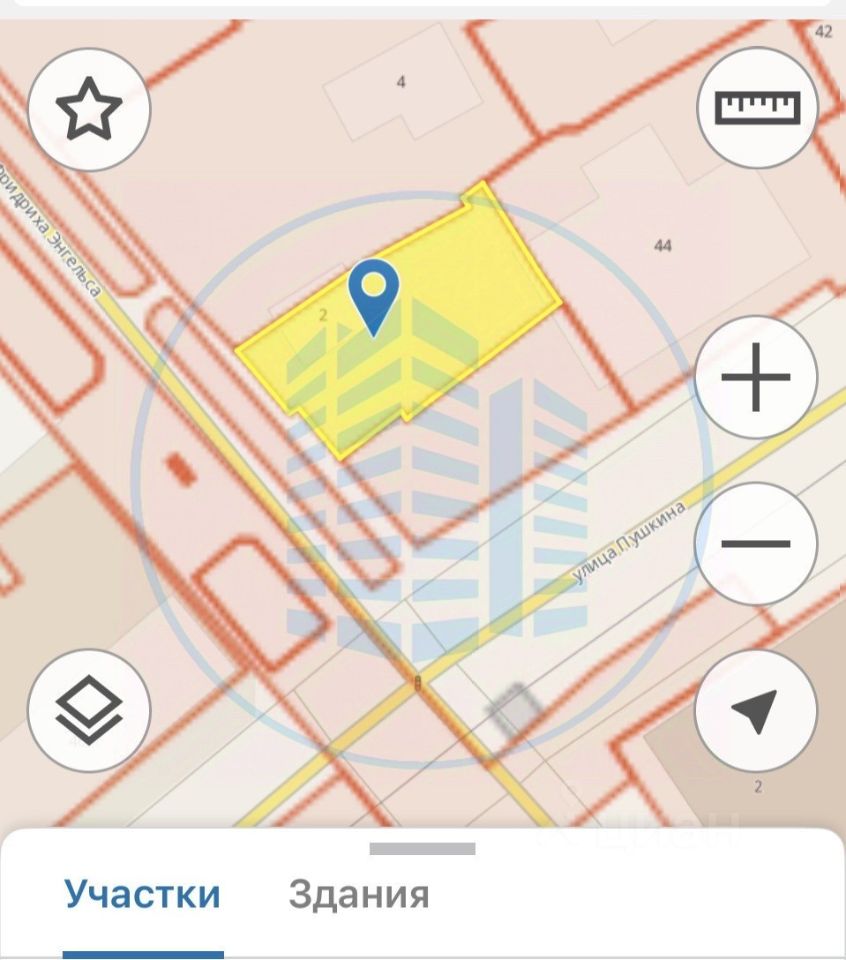
Task: Open the ruler measurement tool
Action: (757, 106)
